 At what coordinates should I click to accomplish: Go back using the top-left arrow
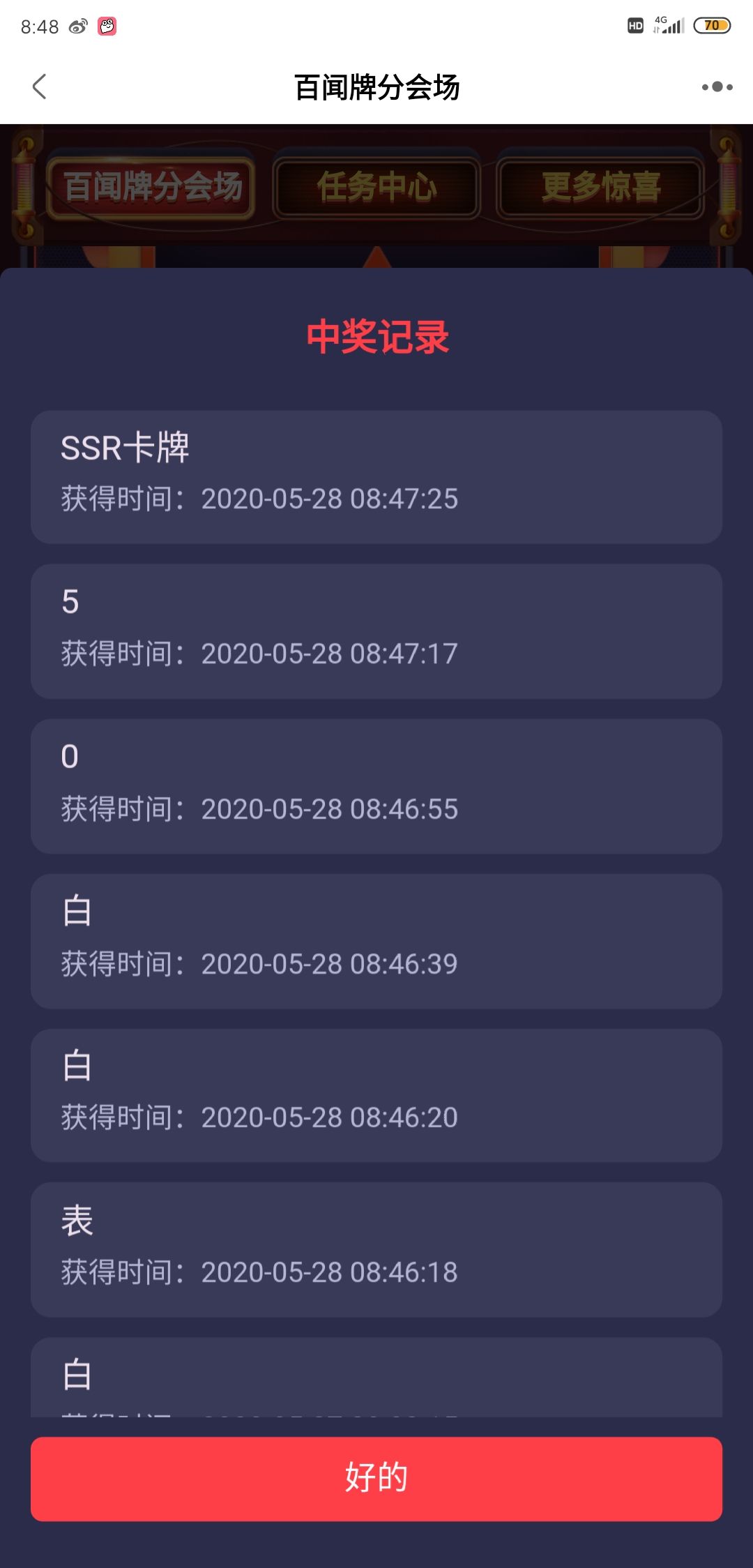point(40,87)
